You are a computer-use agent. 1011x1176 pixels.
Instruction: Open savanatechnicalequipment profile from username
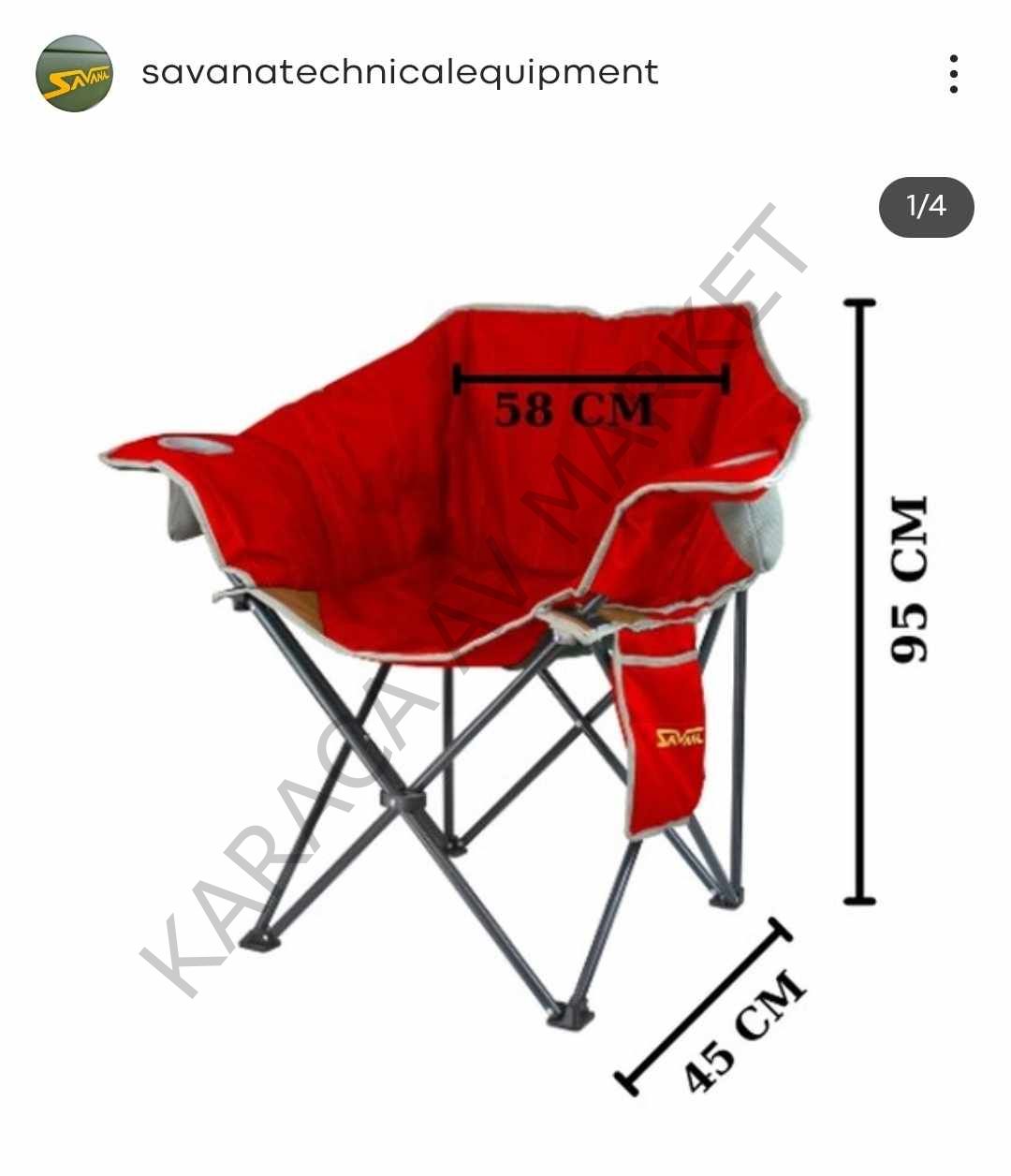[400, 72]
